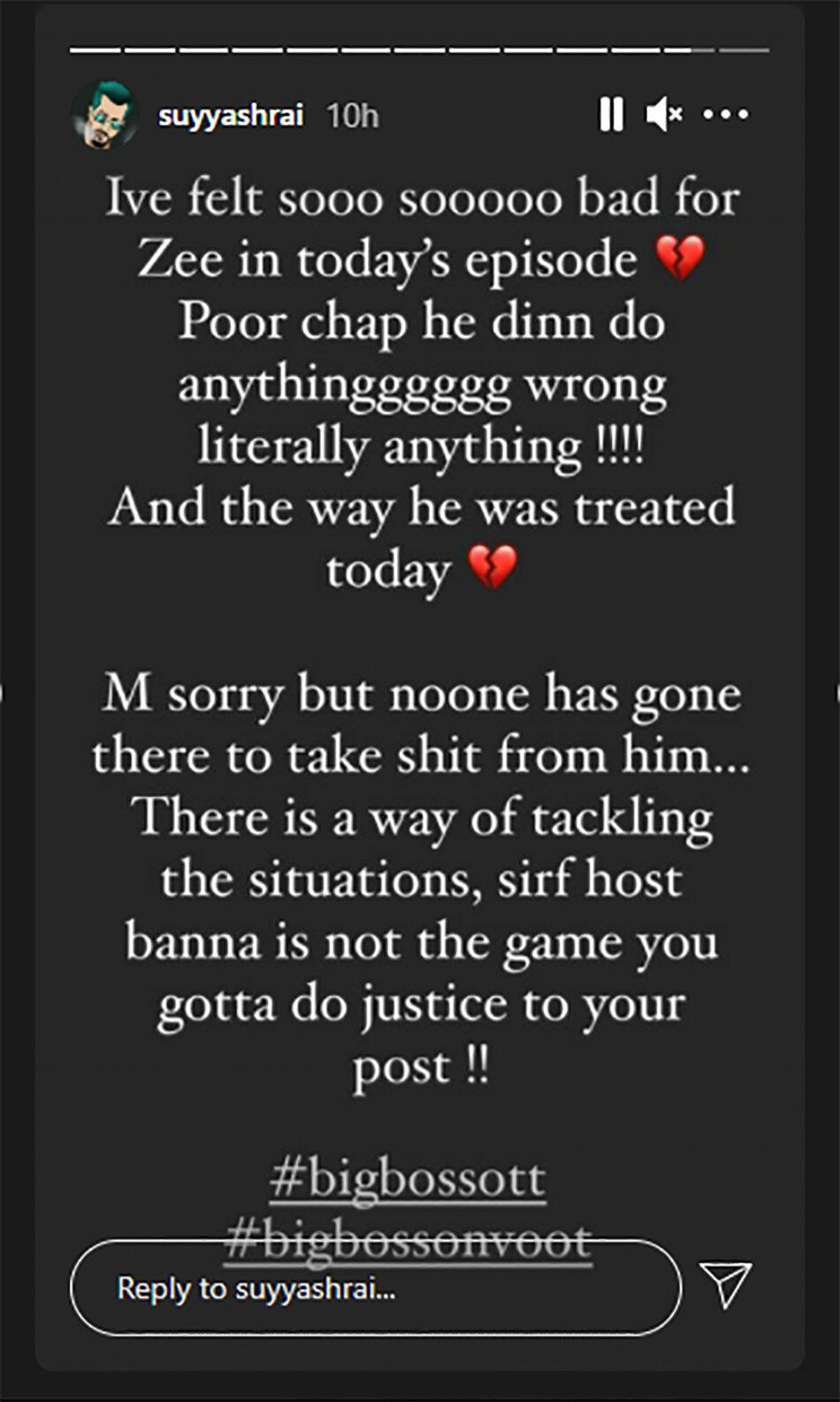Open the #bigbossott hashtag
Screen dimensions: 840x1402
[x=408, y=1179]
